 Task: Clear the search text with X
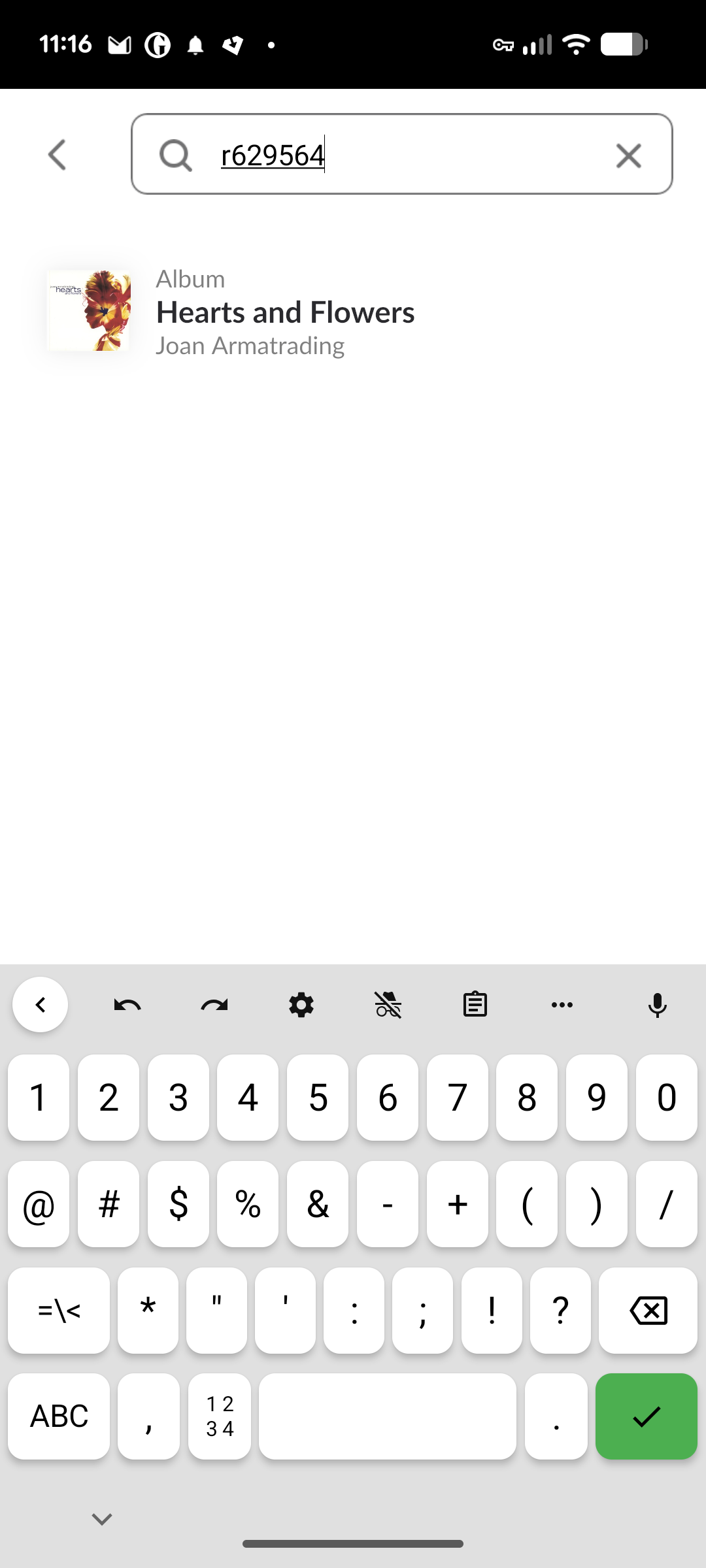coord(628,155)
